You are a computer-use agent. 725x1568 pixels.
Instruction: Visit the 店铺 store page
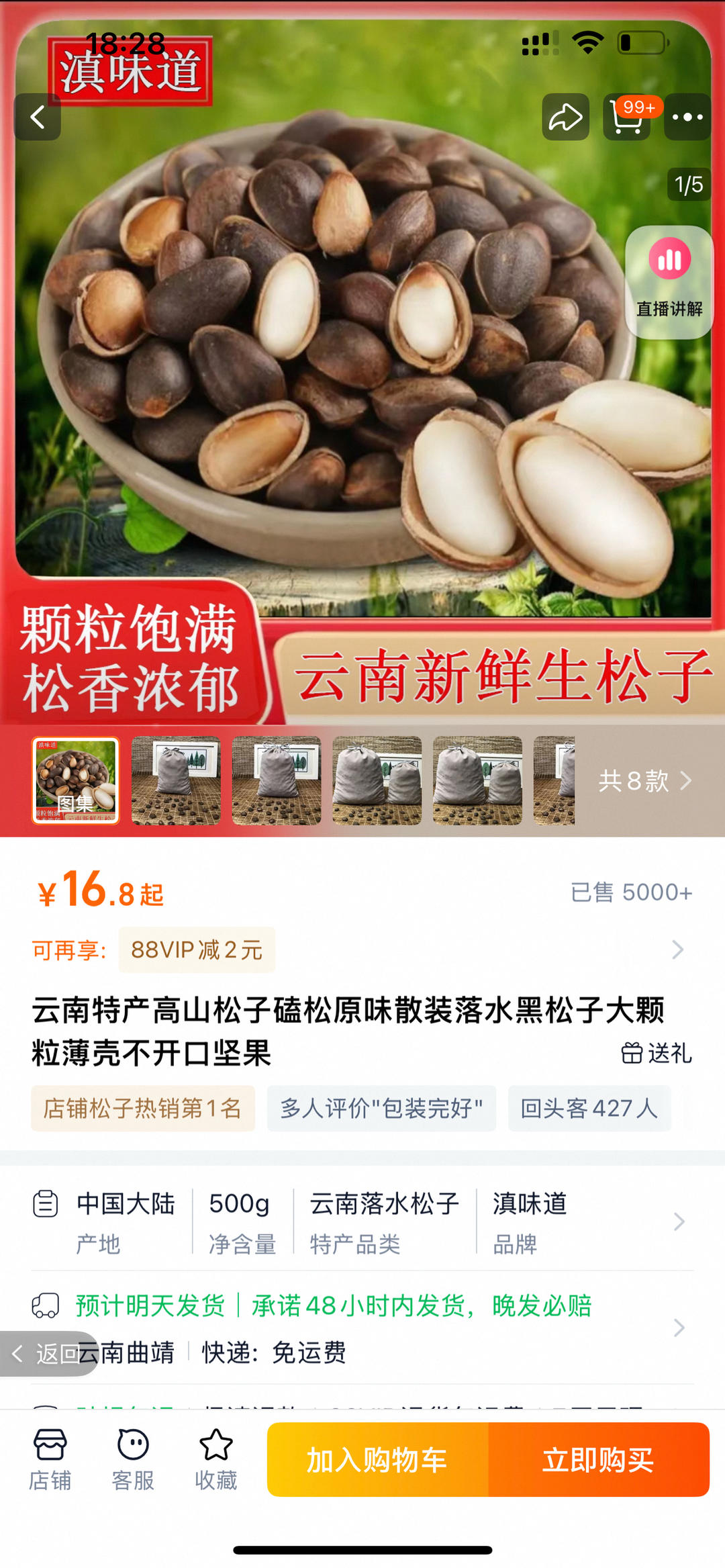50,1459
